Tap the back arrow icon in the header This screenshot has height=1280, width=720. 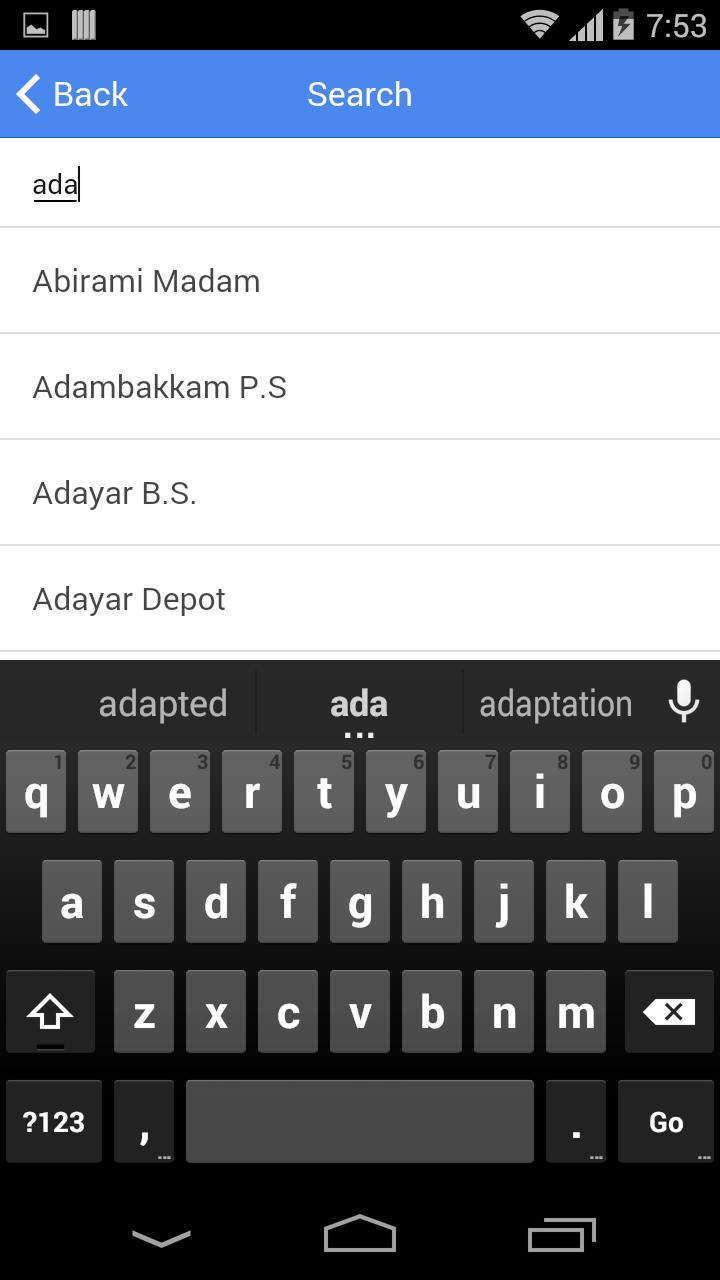pyautogui.click(x=25, y=93)
